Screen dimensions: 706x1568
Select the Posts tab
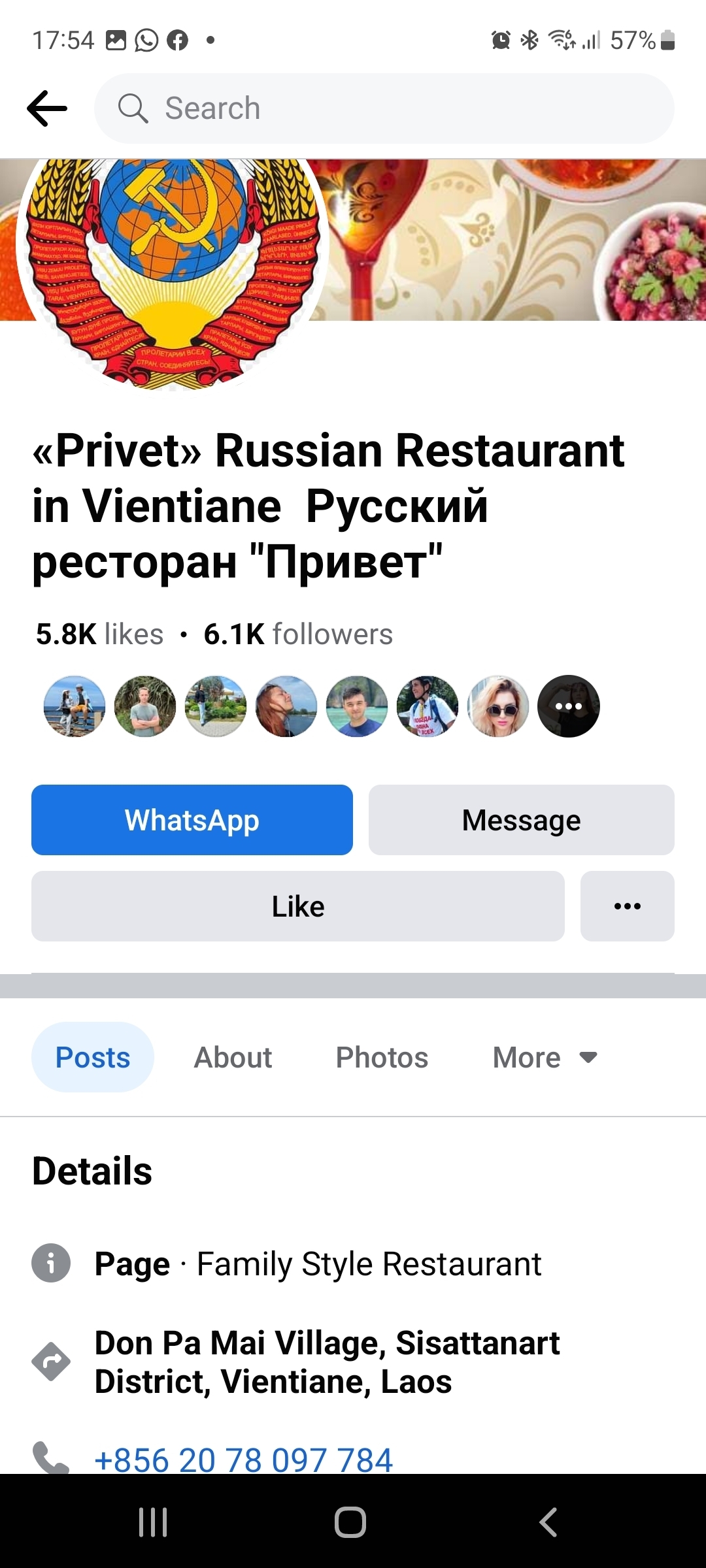pos(93,1057)
